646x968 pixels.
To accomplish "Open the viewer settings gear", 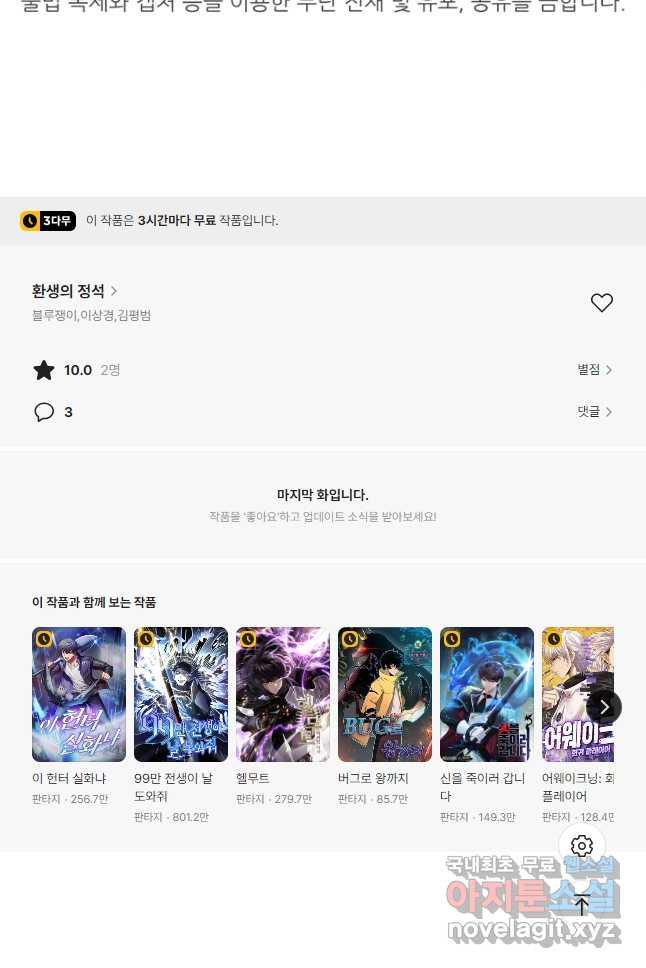I will coord(582,847).
